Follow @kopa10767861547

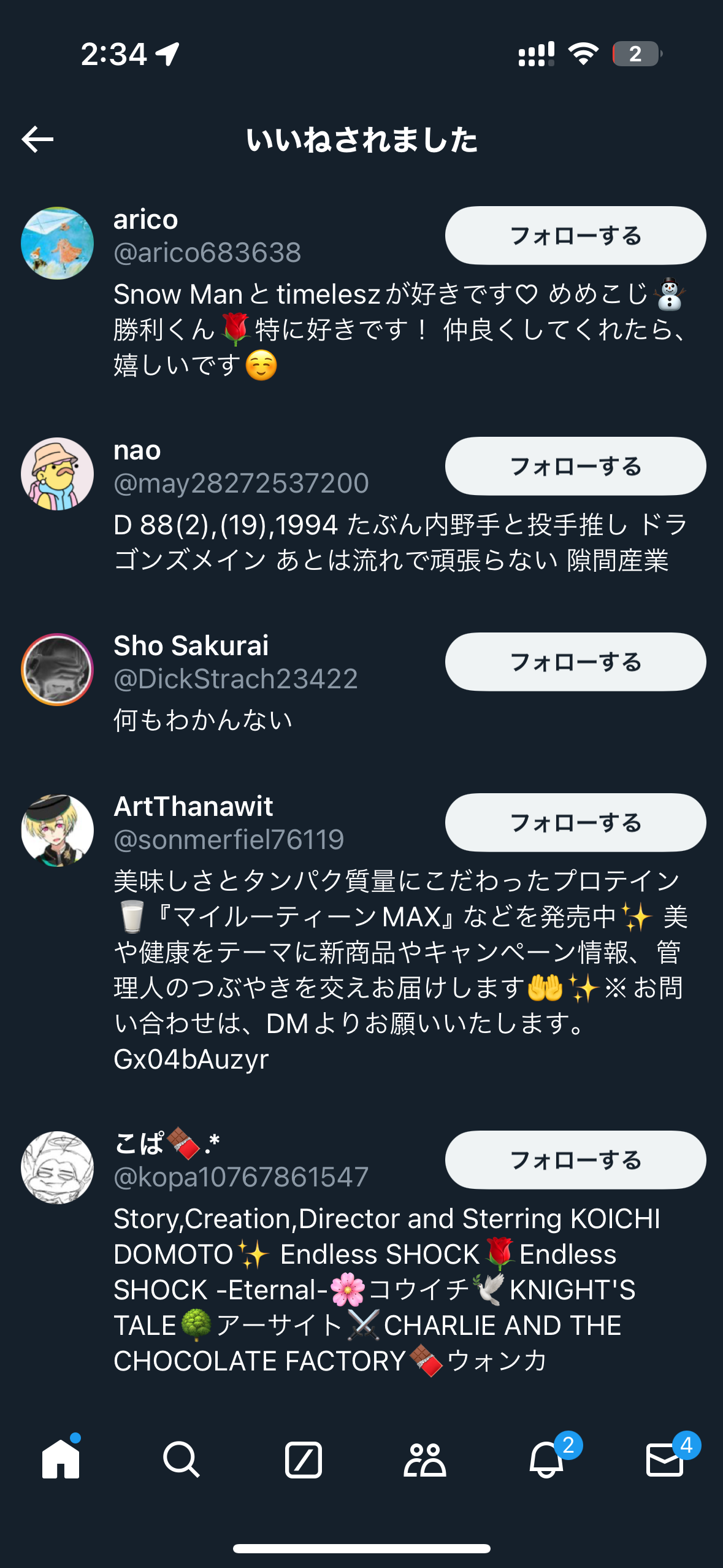[575, 1160]
